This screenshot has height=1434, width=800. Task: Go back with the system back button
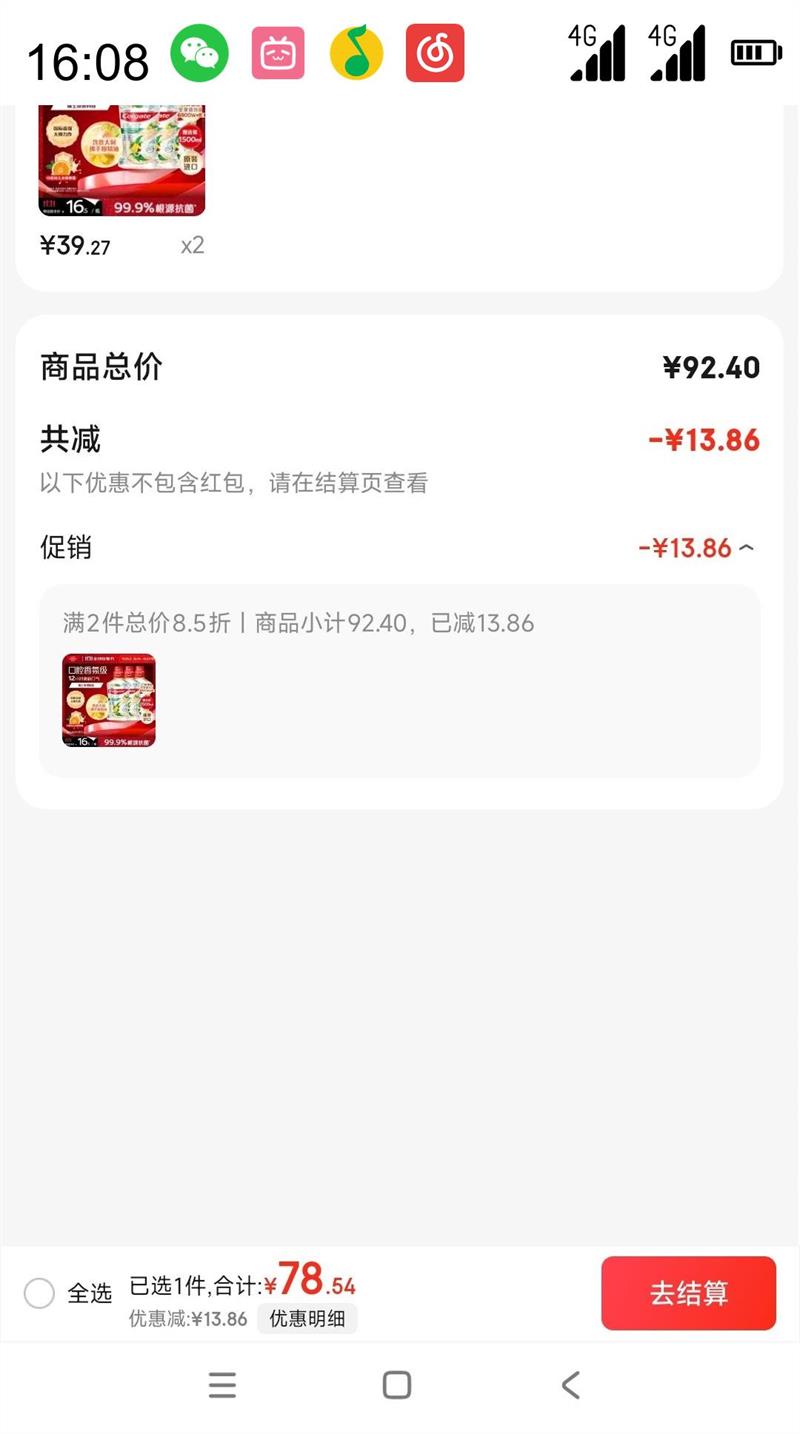[x=570, y=1385]
